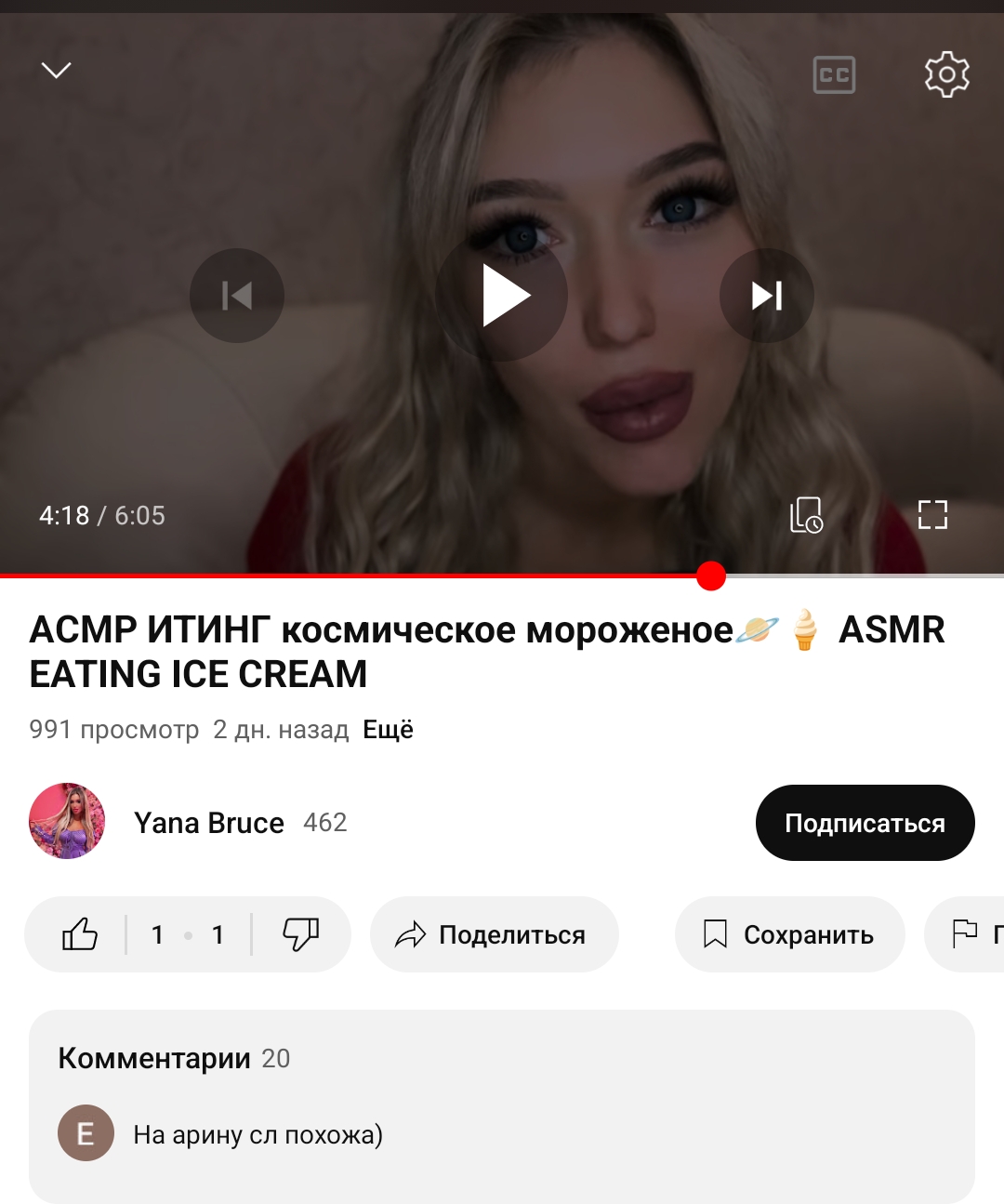Report the video with the flag chip
The height and width of the screenshot is (1204, 1004).
click(967, 934)
